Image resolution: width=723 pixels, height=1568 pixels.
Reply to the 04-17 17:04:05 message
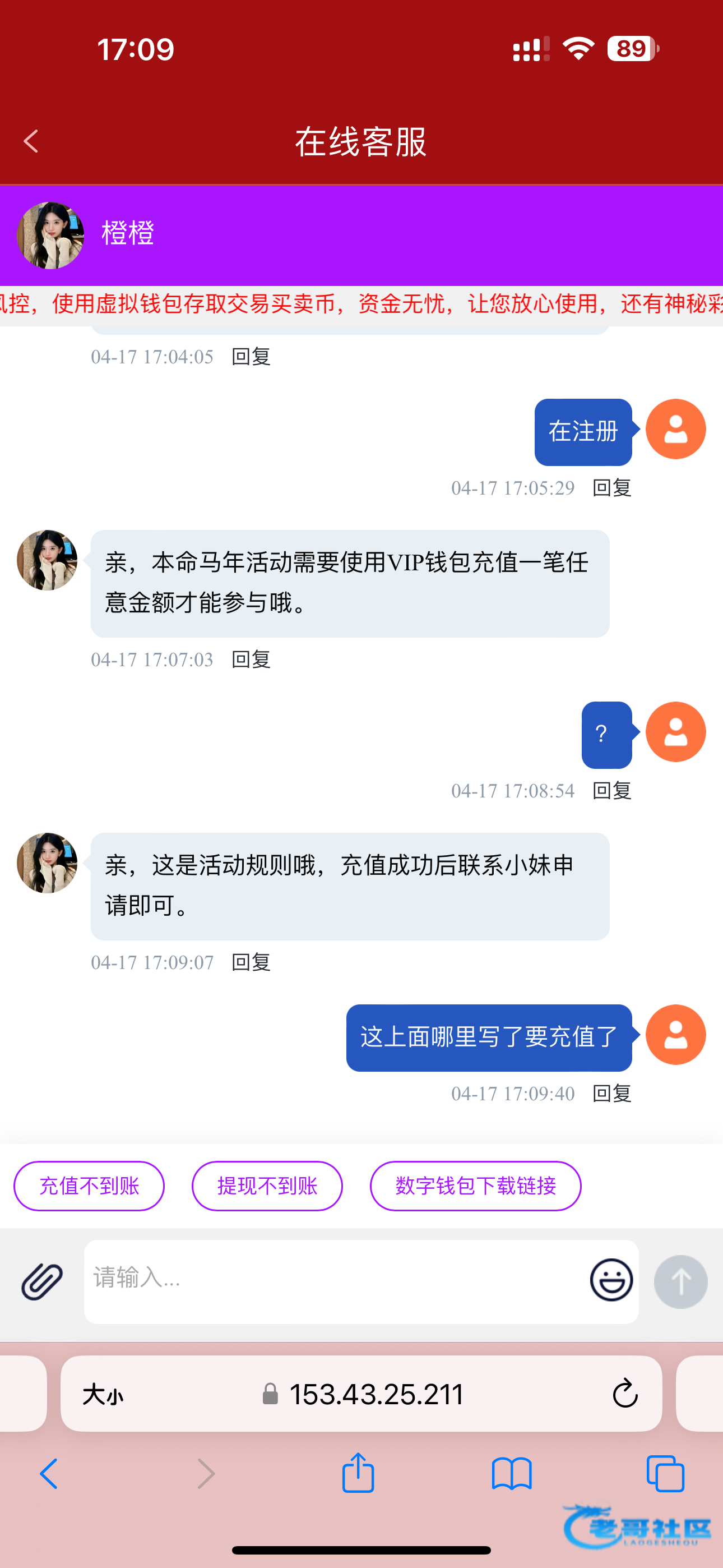pyautogui.click(x=251, y=357)
